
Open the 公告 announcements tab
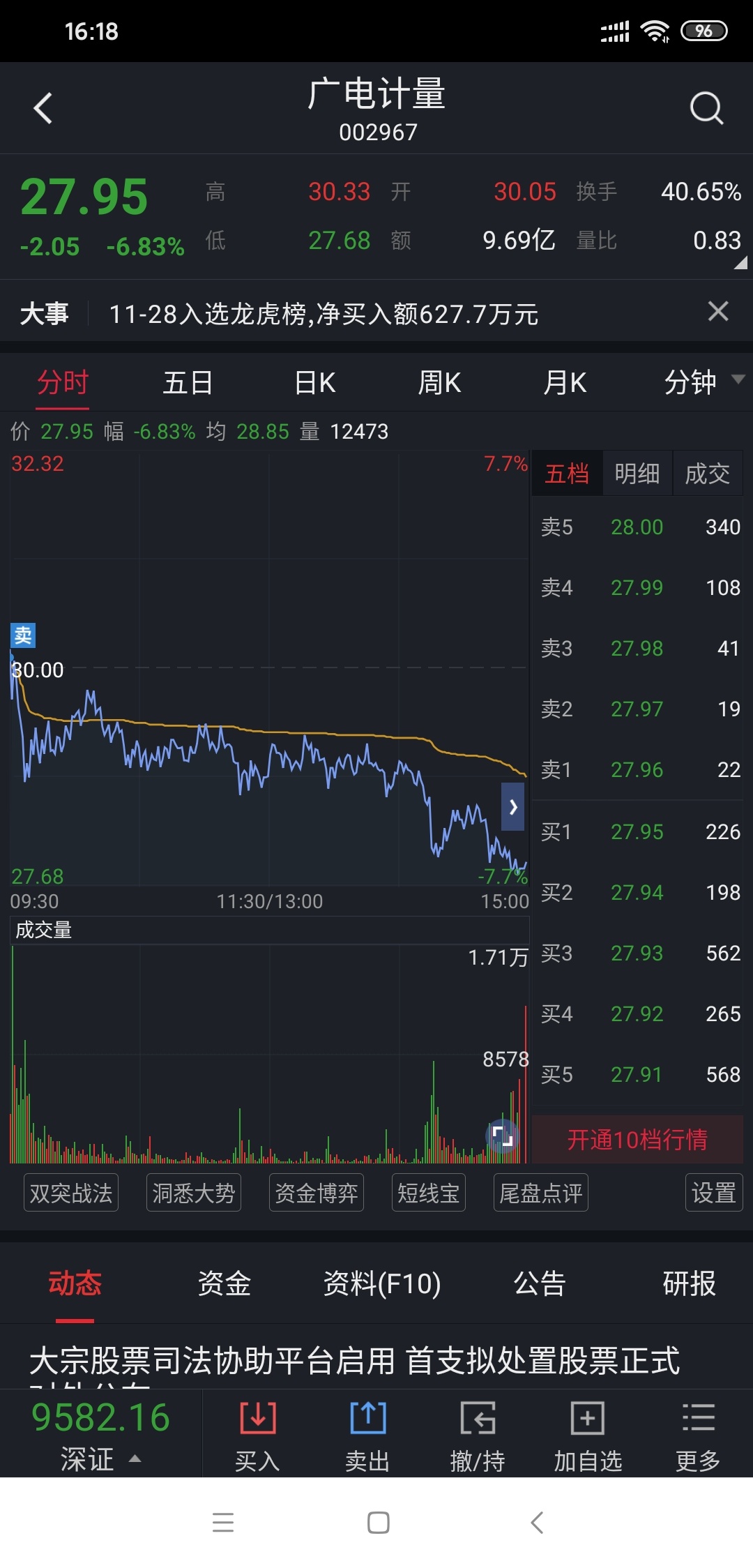[539, 1283]
